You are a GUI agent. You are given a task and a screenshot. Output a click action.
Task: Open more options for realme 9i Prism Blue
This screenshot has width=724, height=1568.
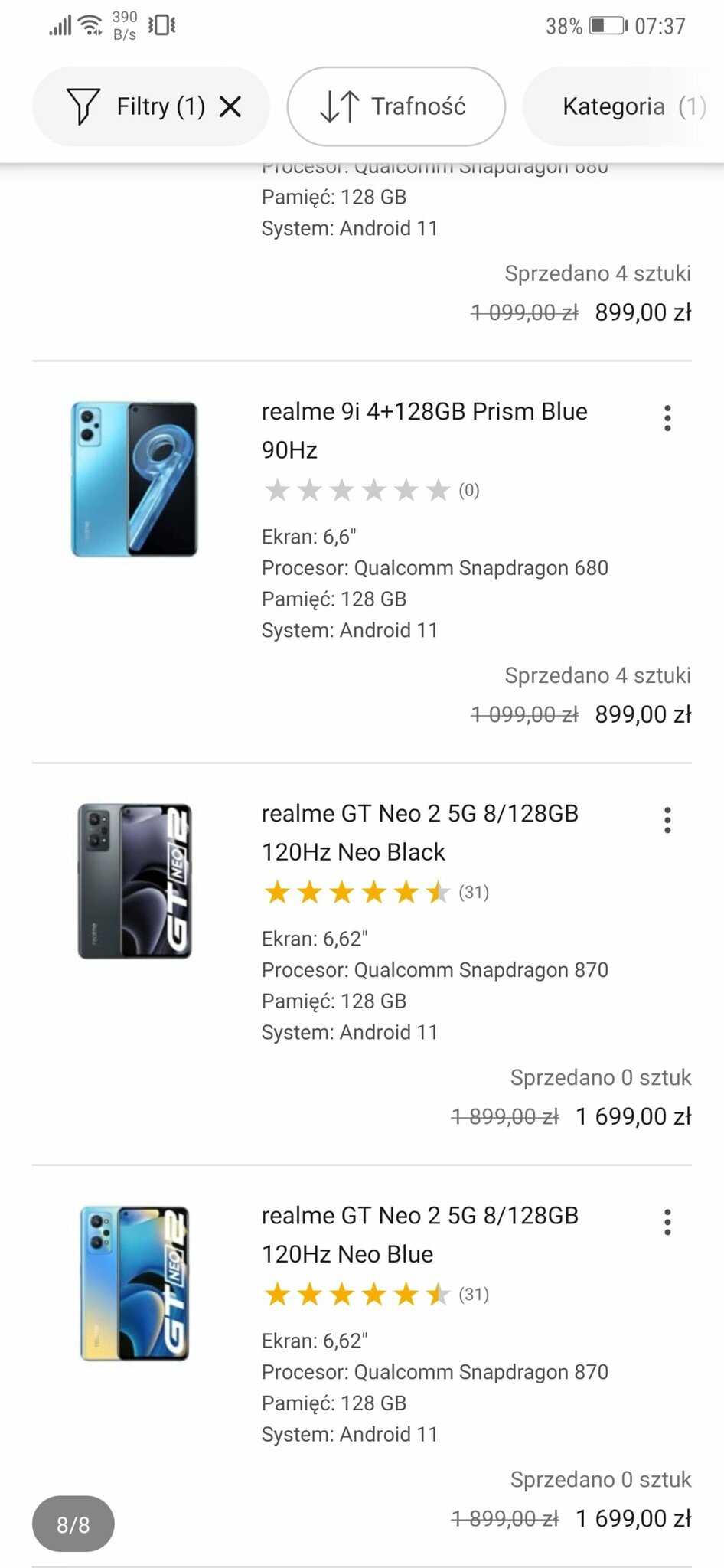click(x=667, y=418)
